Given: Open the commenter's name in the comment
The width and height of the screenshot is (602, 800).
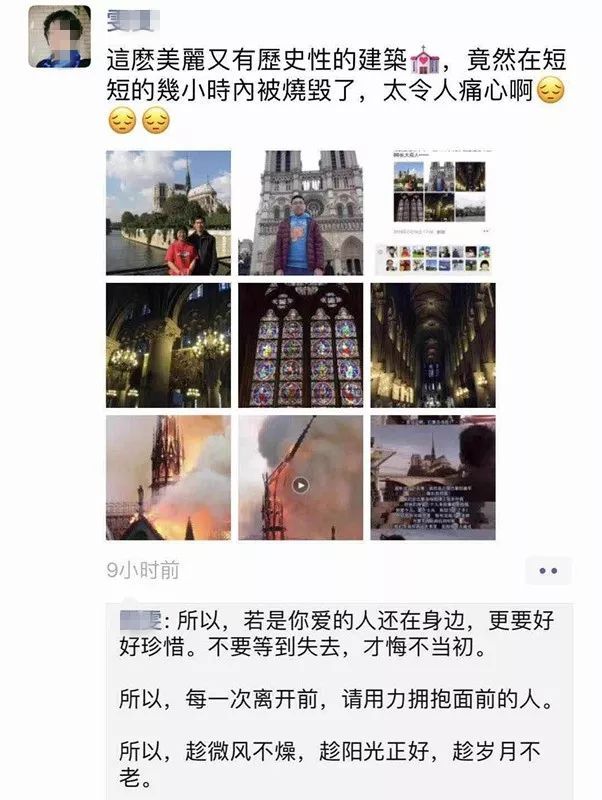Looking at the screenshot, I should (x=139, y=619).
